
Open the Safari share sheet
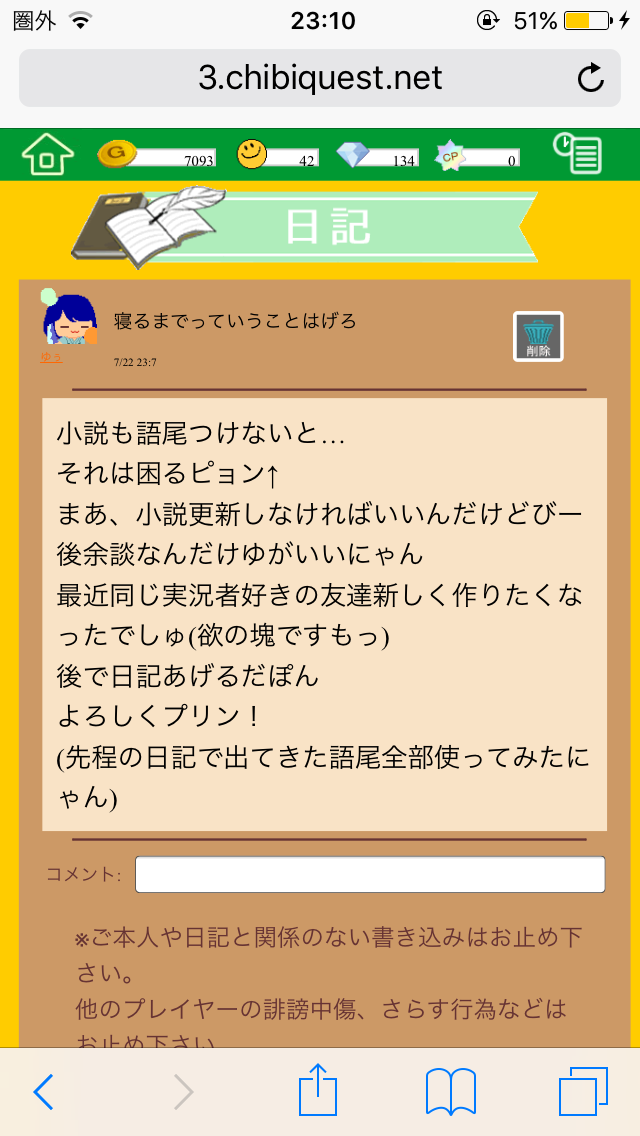[x=318, y=1090]
